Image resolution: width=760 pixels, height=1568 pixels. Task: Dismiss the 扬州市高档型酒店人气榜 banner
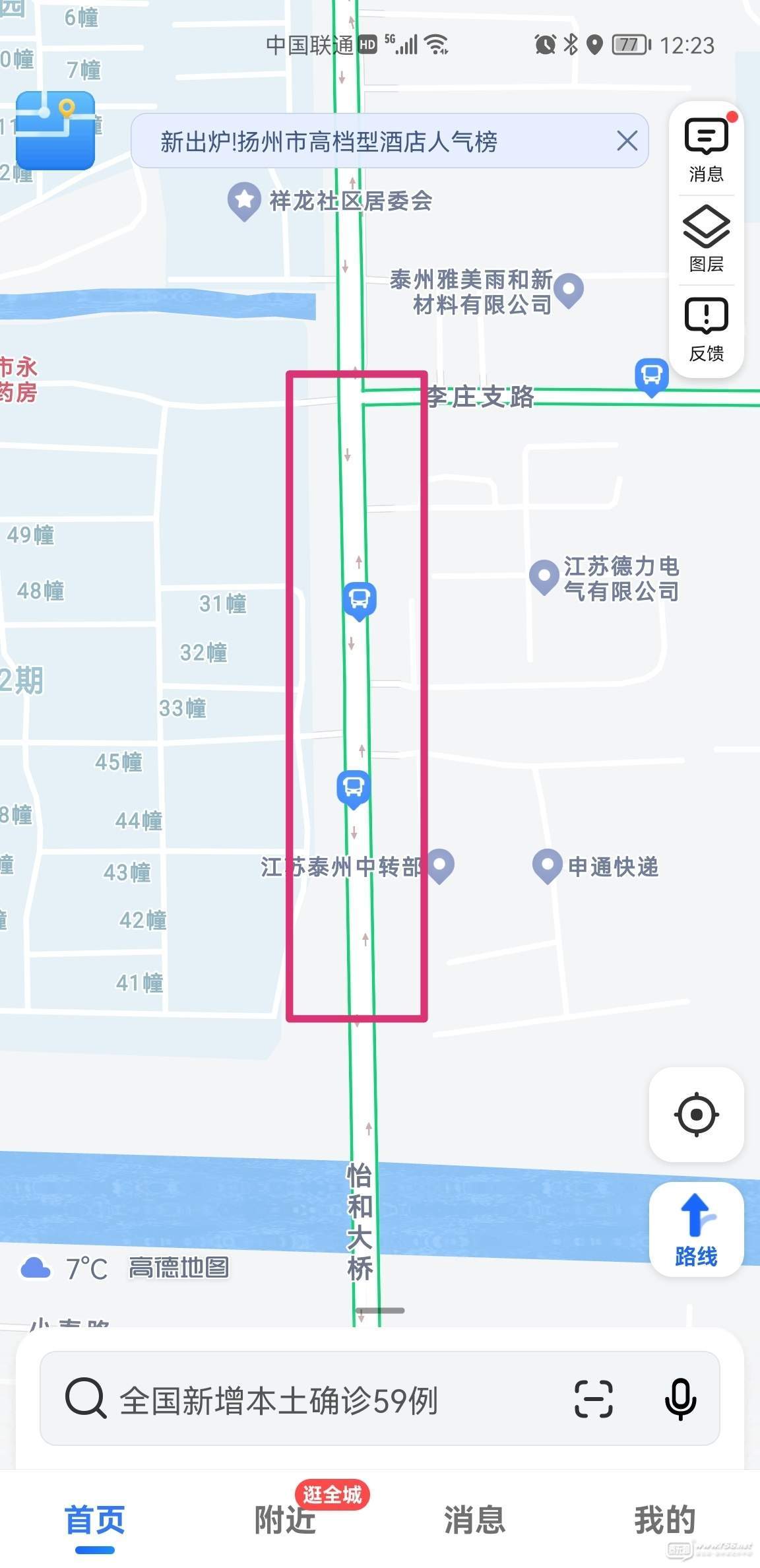coord(627,141)
